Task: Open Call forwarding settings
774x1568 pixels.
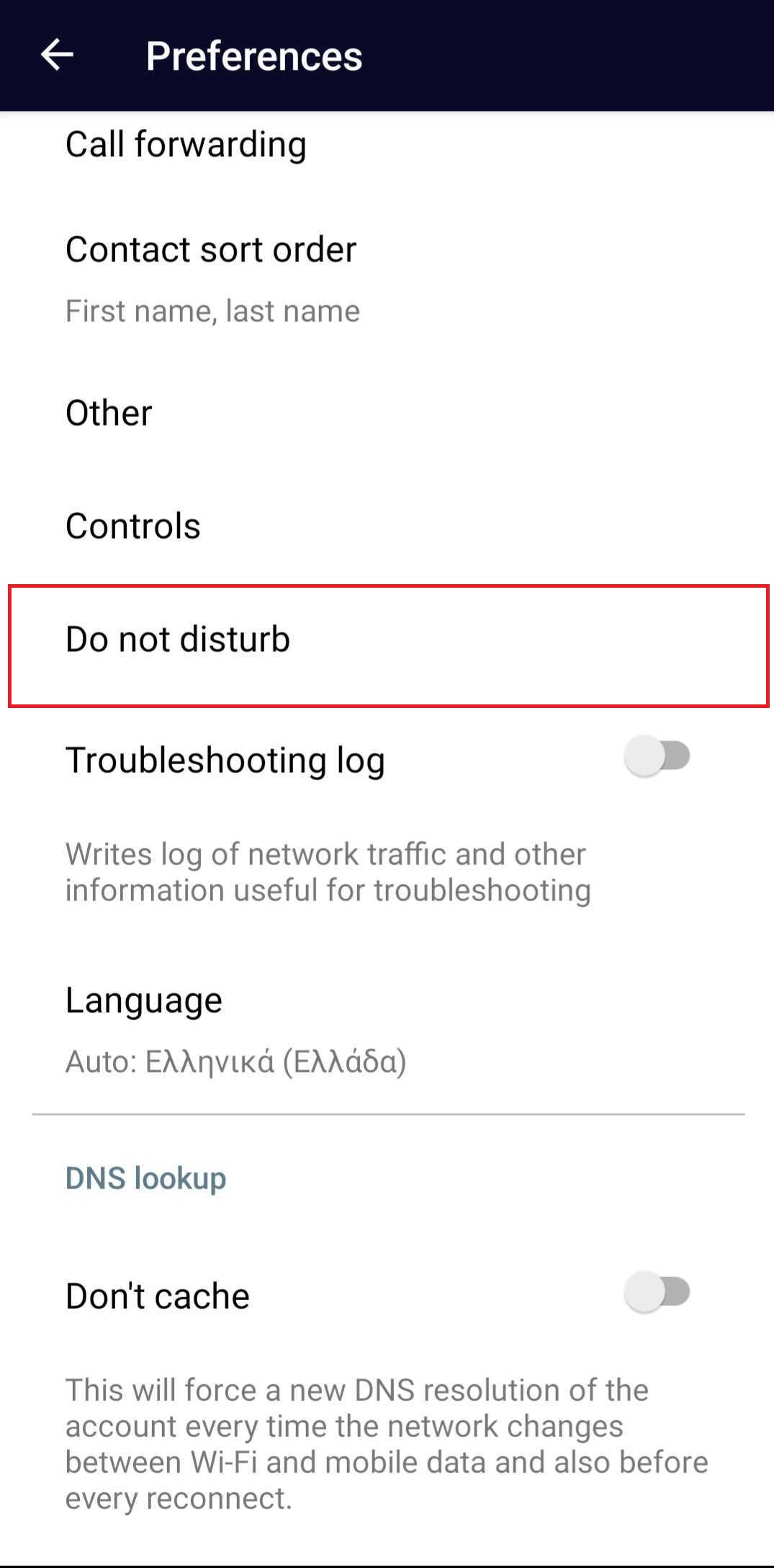Action: click(x=186, y=144)
